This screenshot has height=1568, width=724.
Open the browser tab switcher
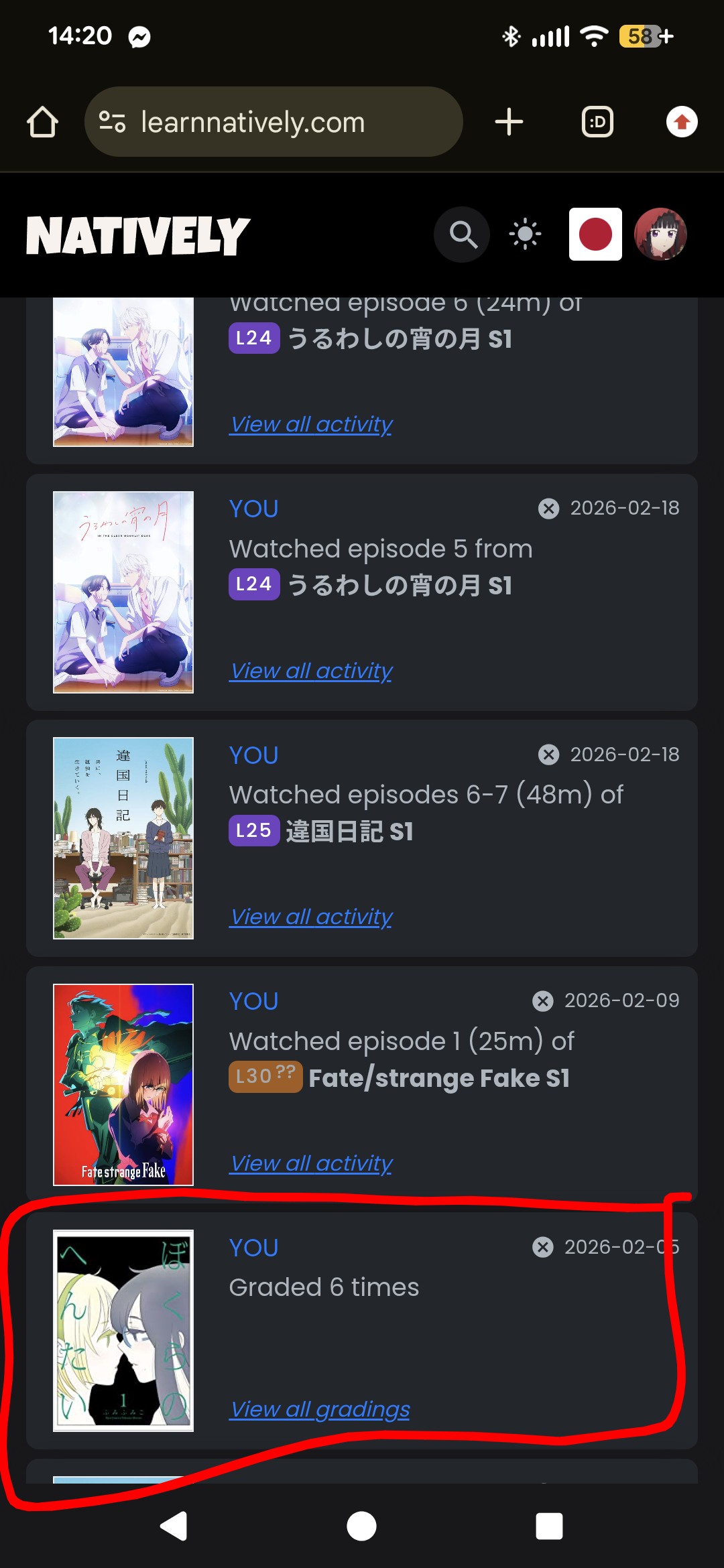pos(597,122)
